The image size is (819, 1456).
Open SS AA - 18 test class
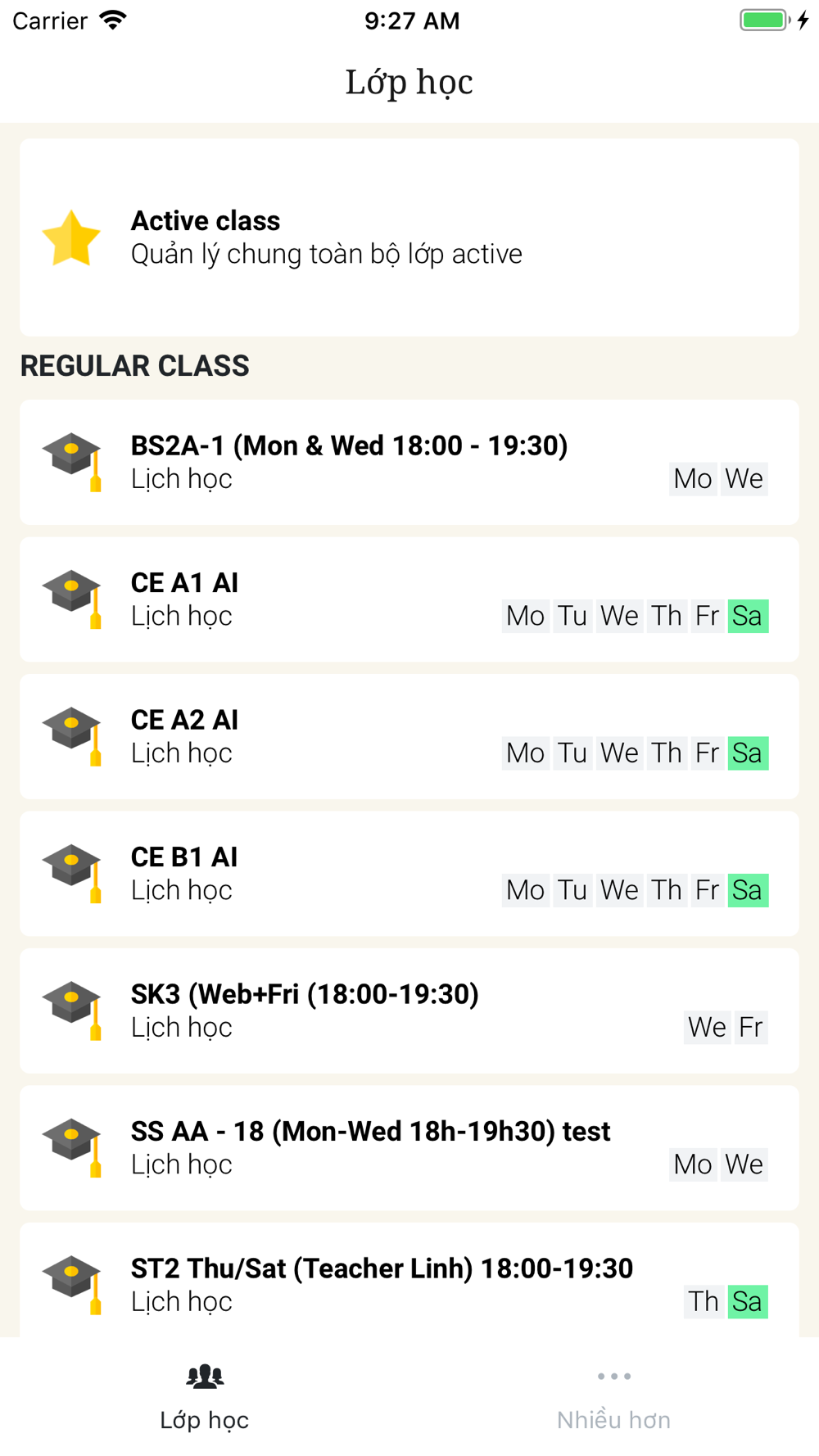[x=409, y=1148]
